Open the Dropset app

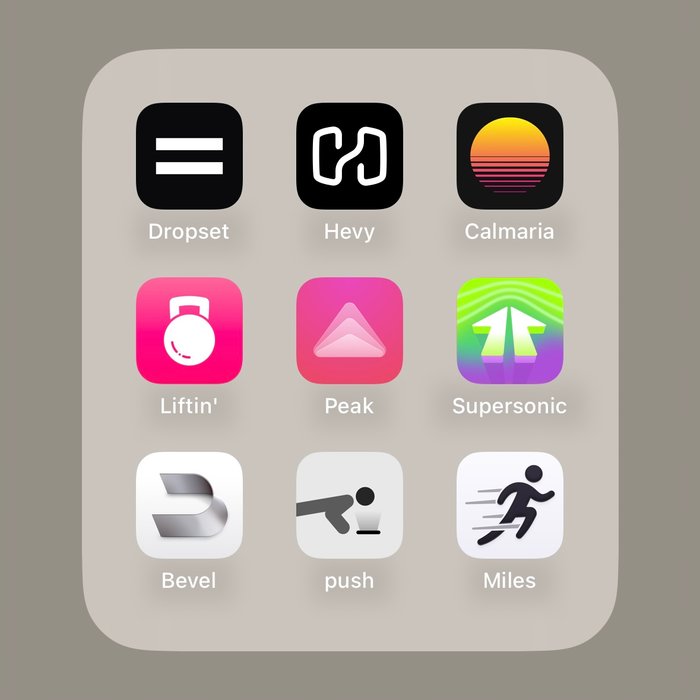pos(189,155)
